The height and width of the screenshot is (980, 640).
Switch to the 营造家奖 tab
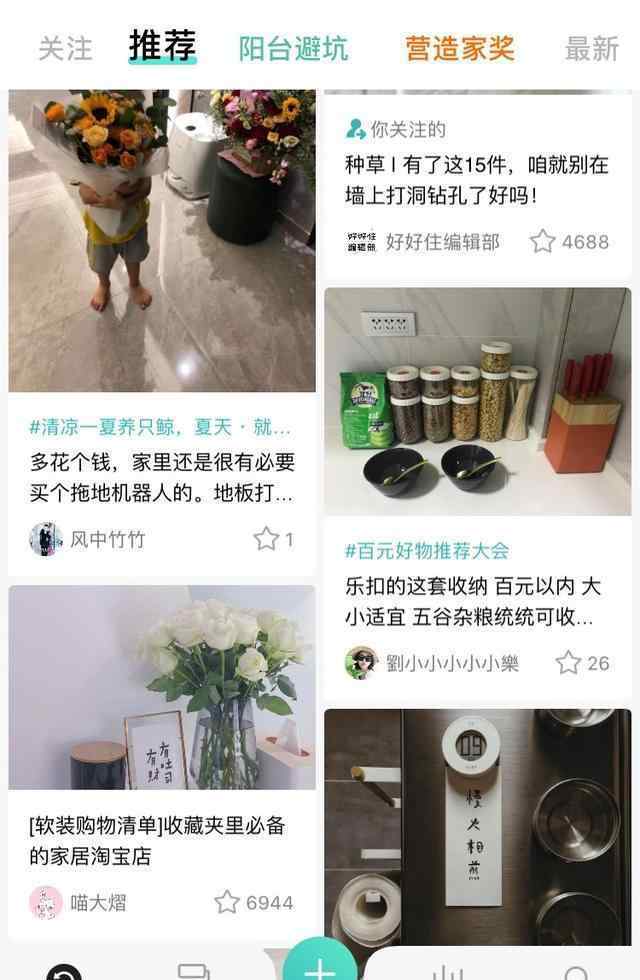point(459,48)
